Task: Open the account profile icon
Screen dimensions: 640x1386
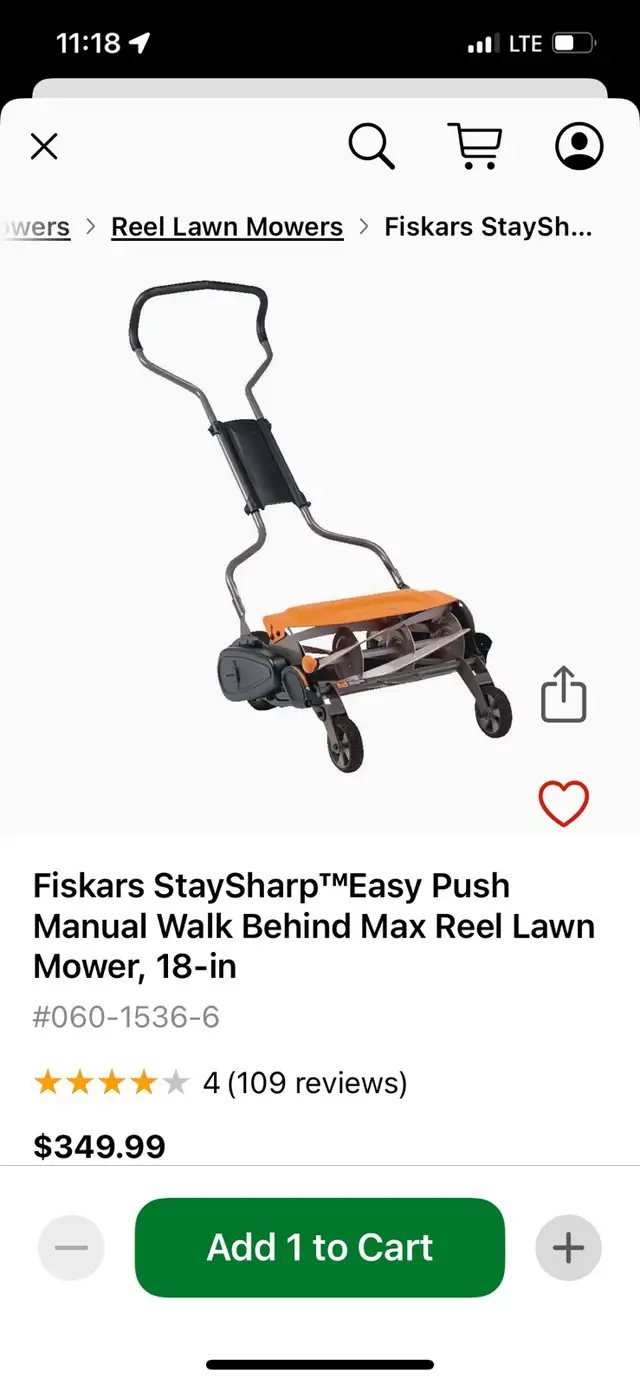Action: [x=579, y=147]
